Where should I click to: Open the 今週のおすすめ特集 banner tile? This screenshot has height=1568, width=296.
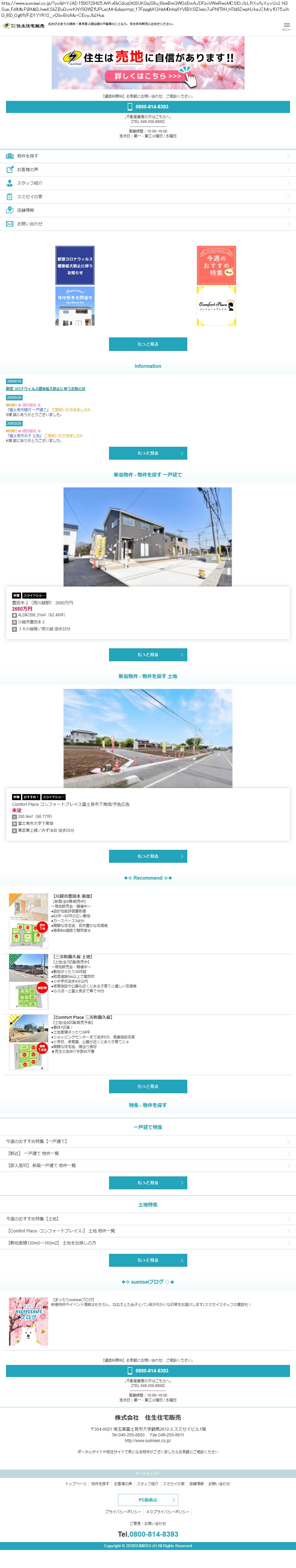(x=216, y=265)
